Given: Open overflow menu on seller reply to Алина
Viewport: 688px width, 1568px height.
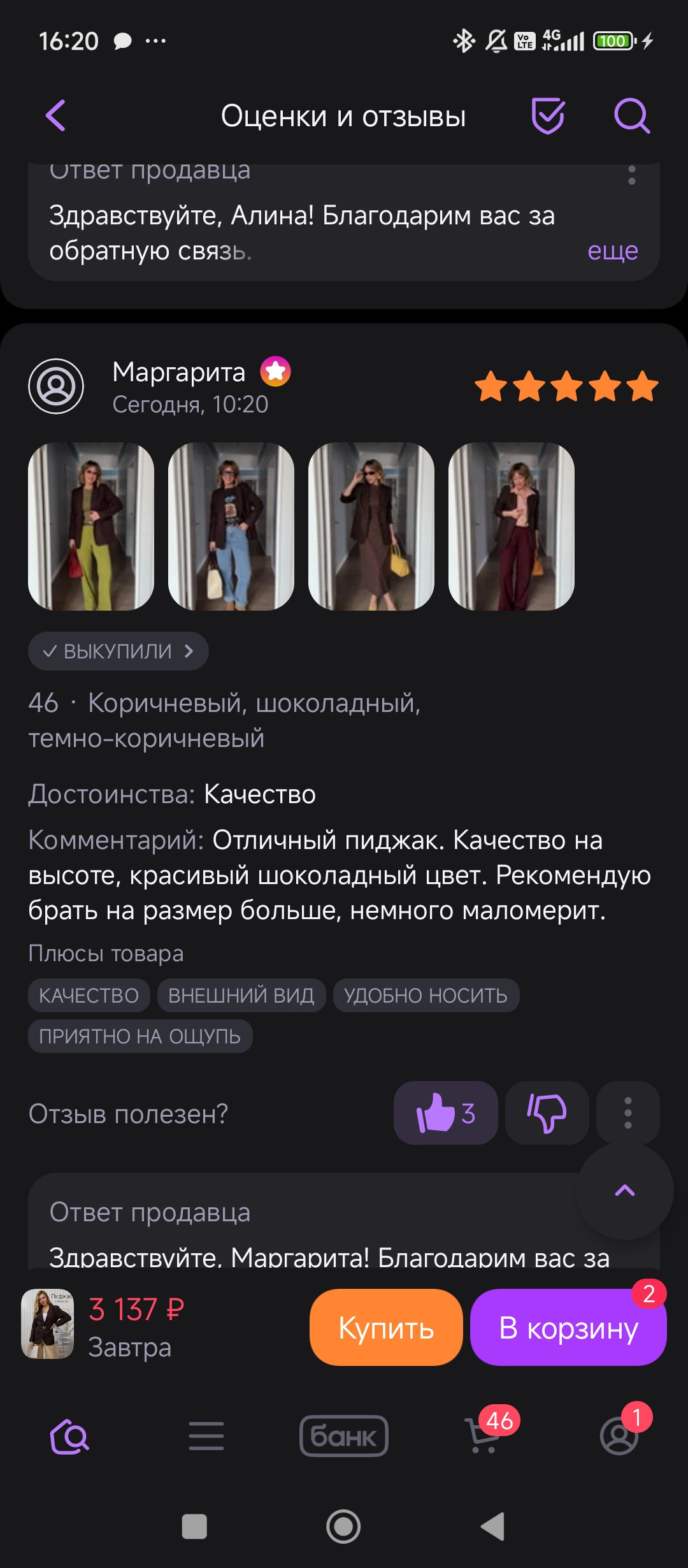Looking at the screenshot, I should coord(631,175).
